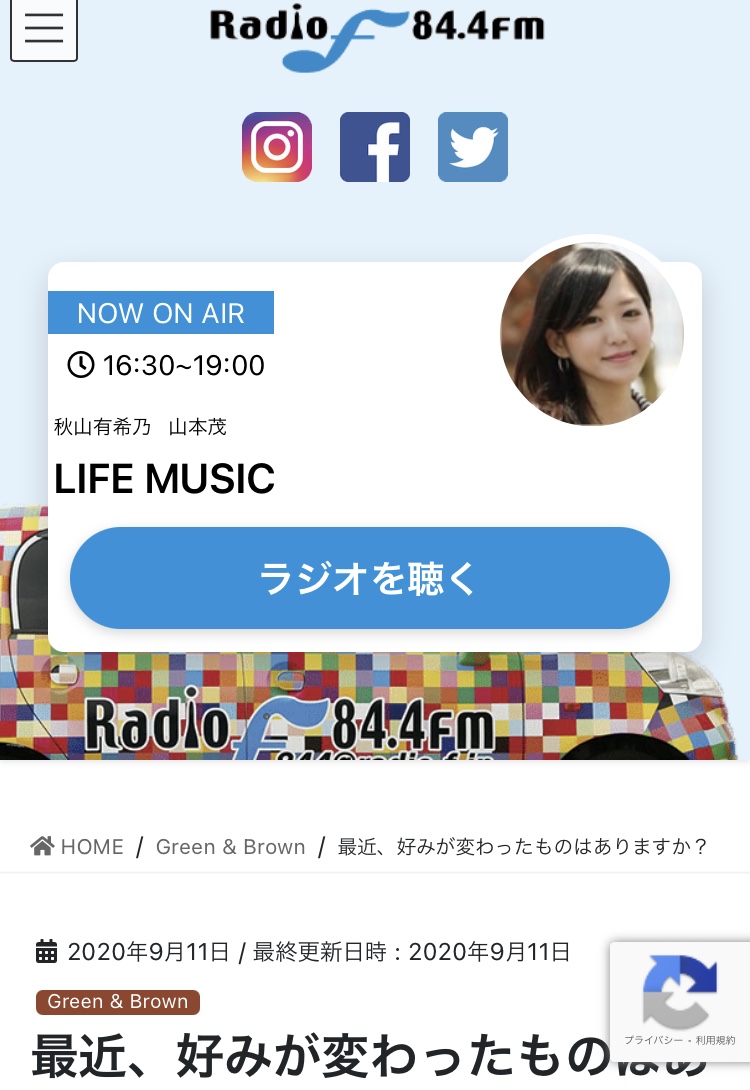Select the Green & Brown category tag
The width and height of the screenshot is (750, 1090).
(x=118, y=1002)
